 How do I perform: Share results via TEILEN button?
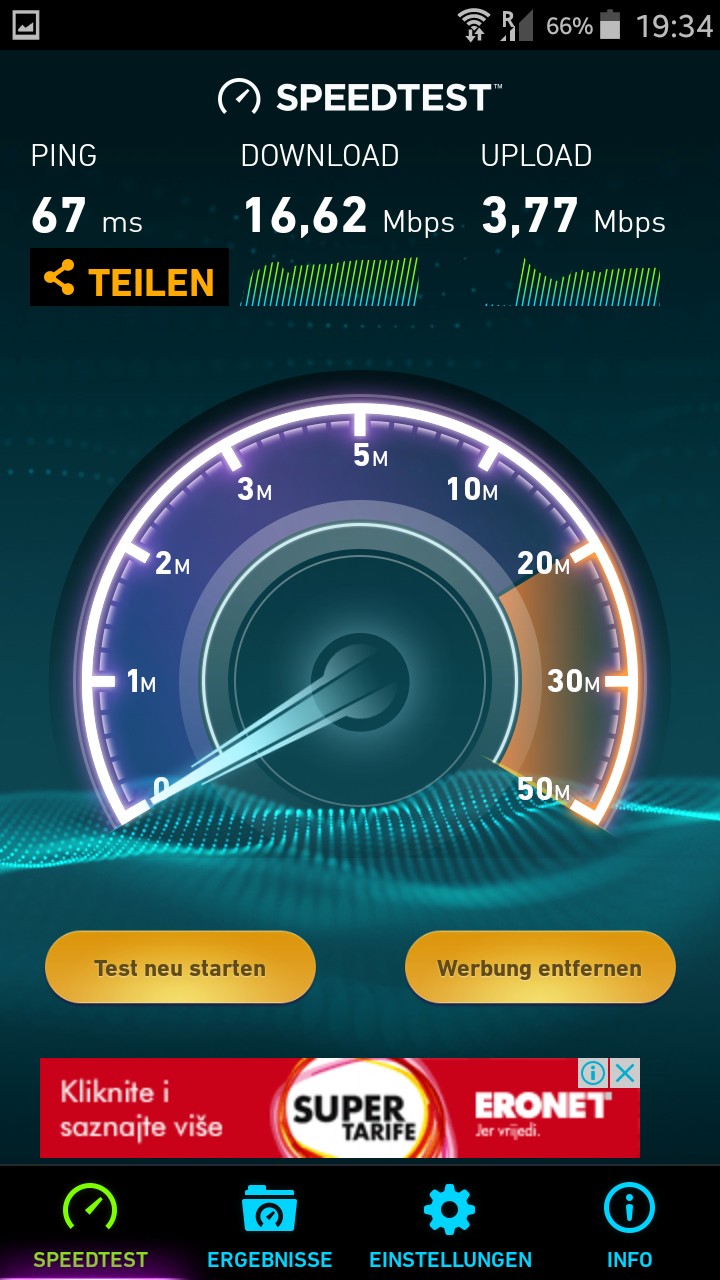click(129, 278)
